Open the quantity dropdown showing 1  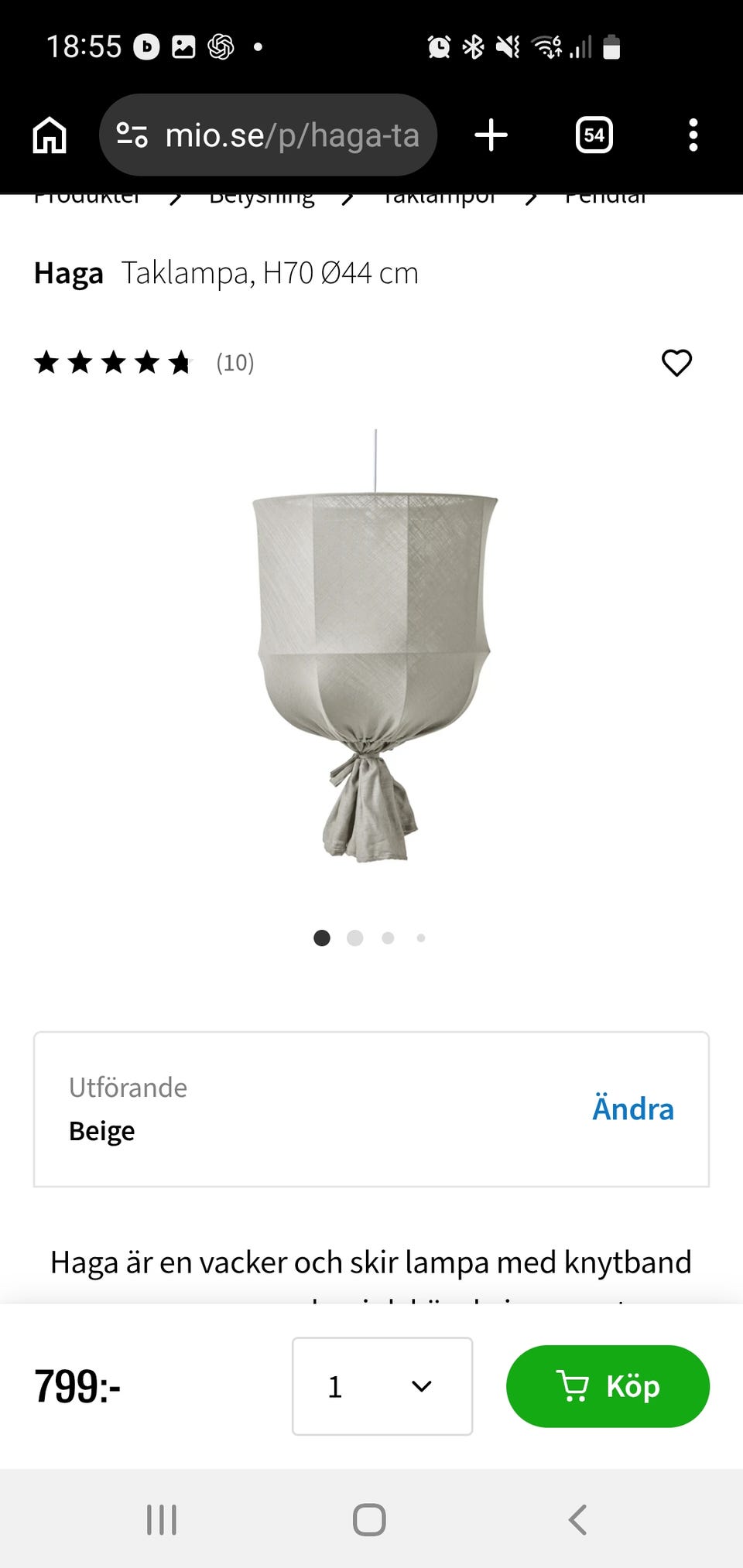(382, 1386)
